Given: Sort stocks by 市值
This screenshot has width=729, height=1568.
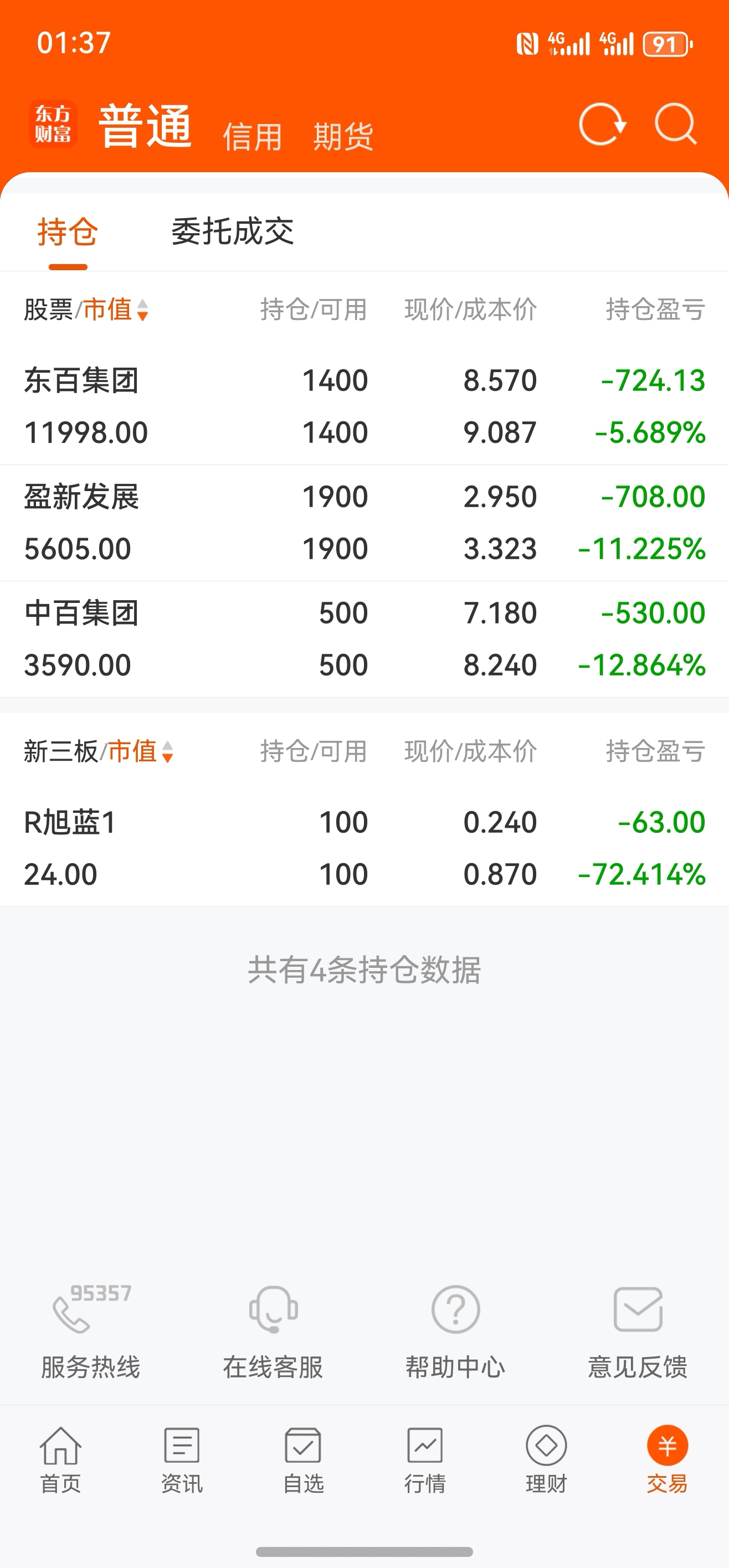Looking at the screenshot, I should [116, 310].
